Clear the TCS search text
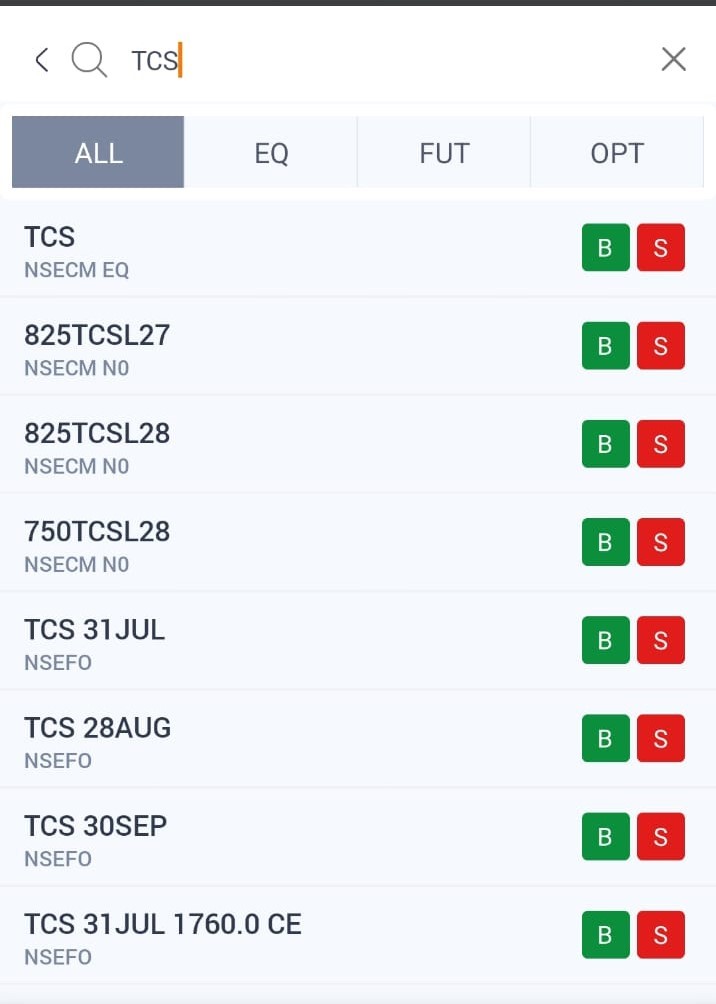The height and width of the screenshot is (1004, 716). [x=674, y=60]
